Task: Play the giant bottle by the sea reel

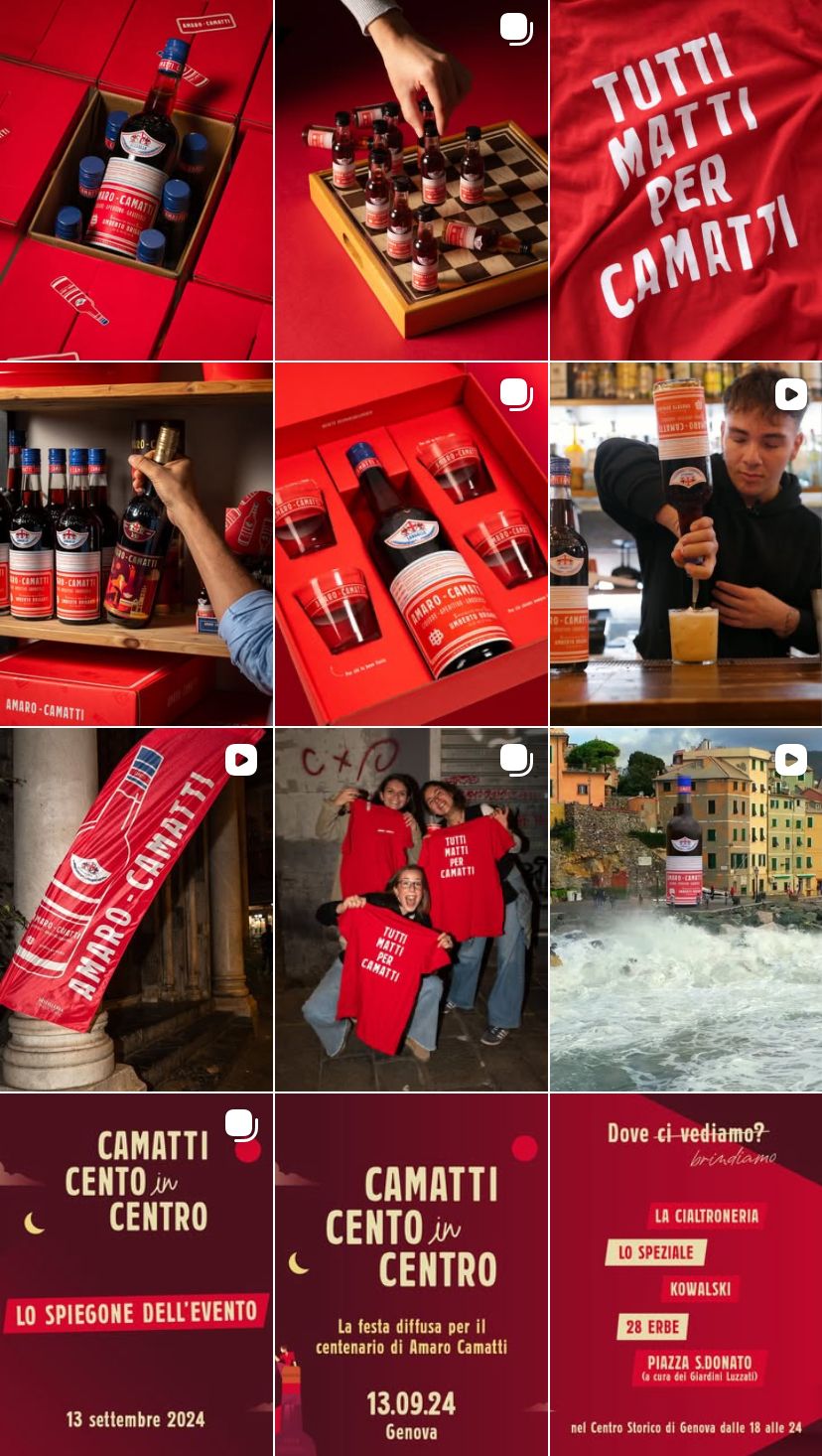Action: pyautogui.click(x=686, y=910)
